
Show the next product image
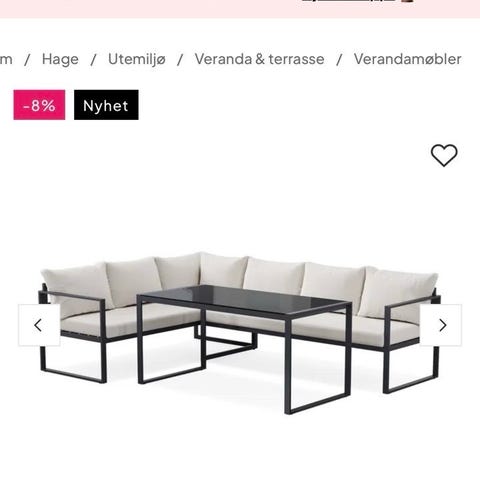pyautogui.click(x=441, y=325)
